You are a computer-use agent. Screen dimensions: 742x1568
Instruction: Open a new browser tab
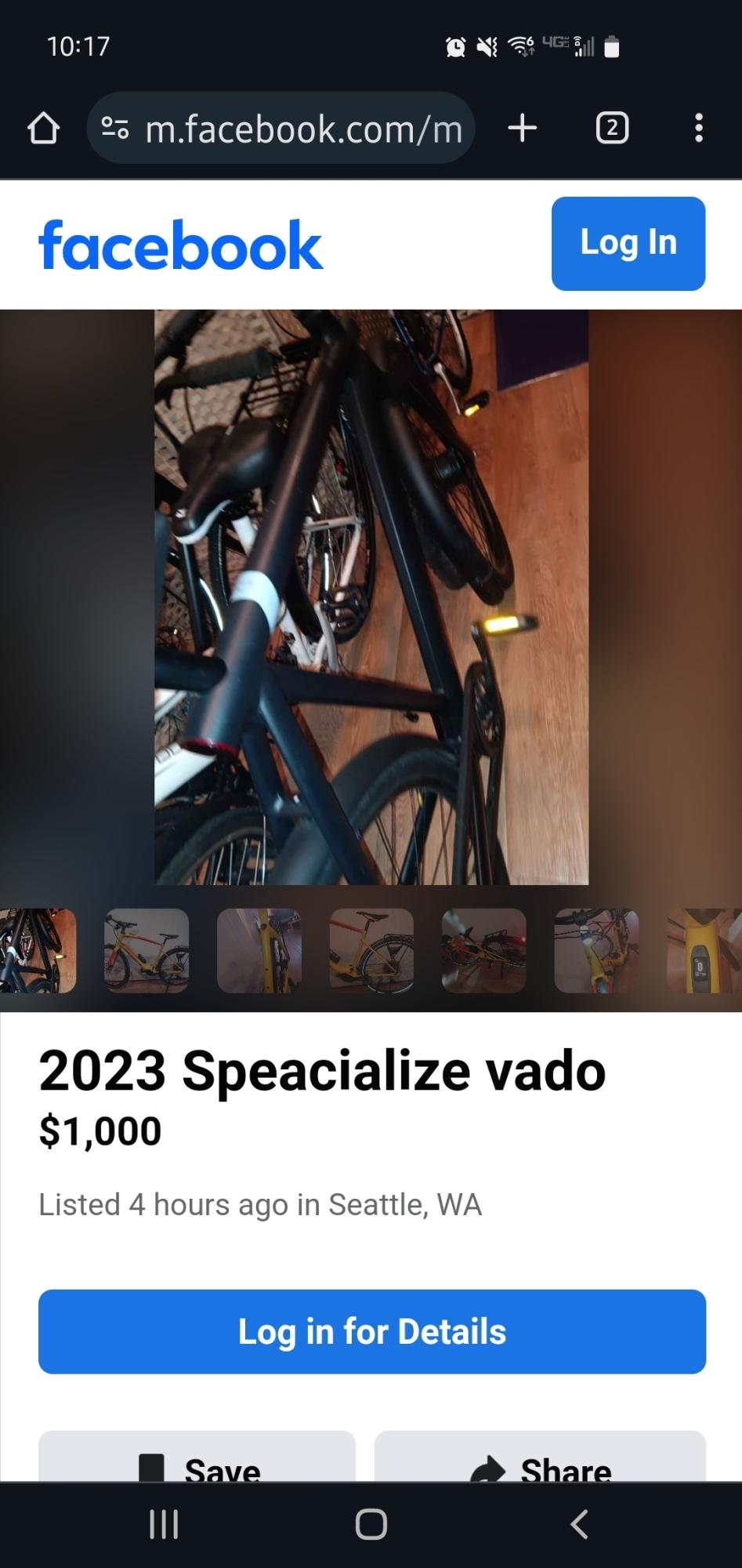(x=523, y=128)
